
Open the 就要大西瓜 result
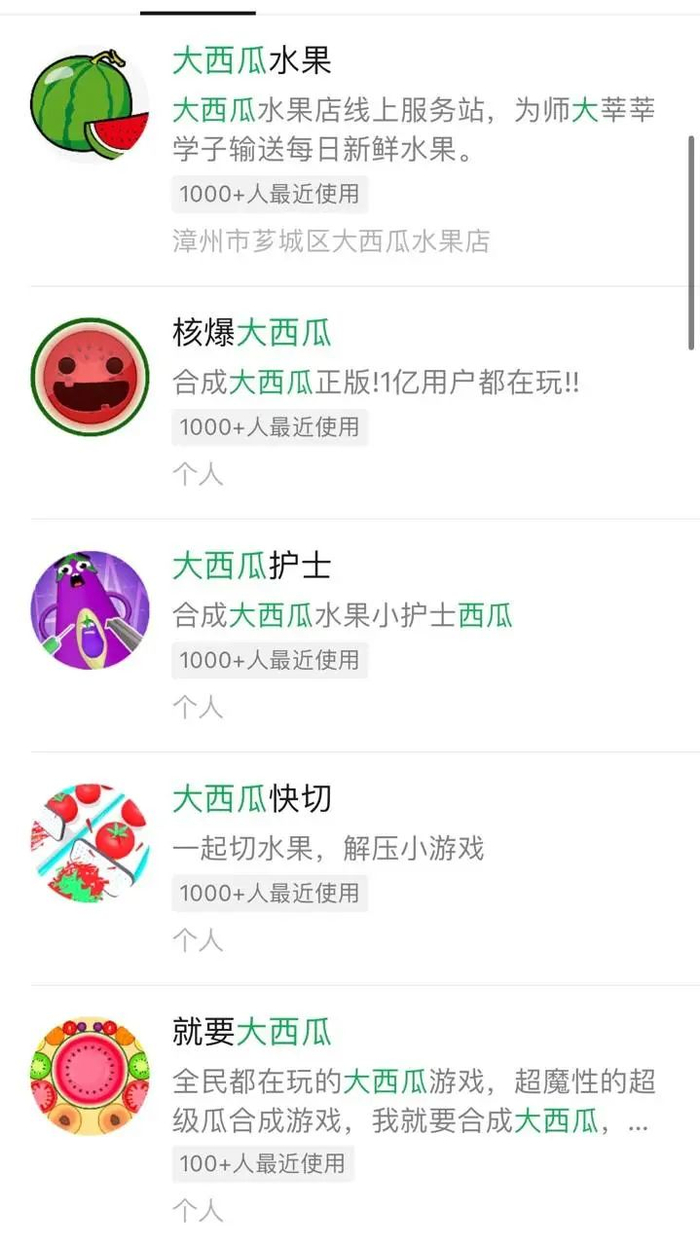[252, 1032]
